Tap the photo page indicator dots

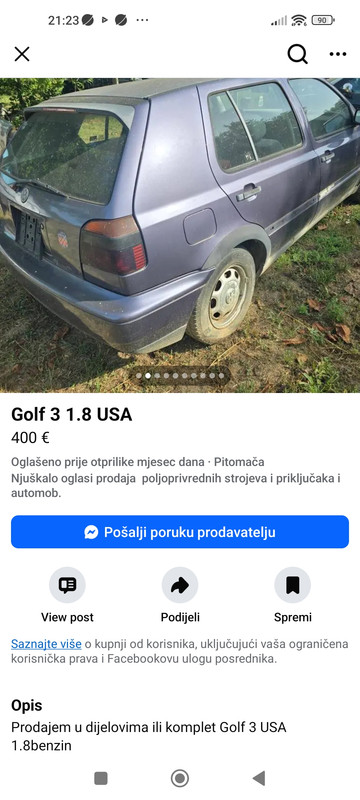[180, 376]
